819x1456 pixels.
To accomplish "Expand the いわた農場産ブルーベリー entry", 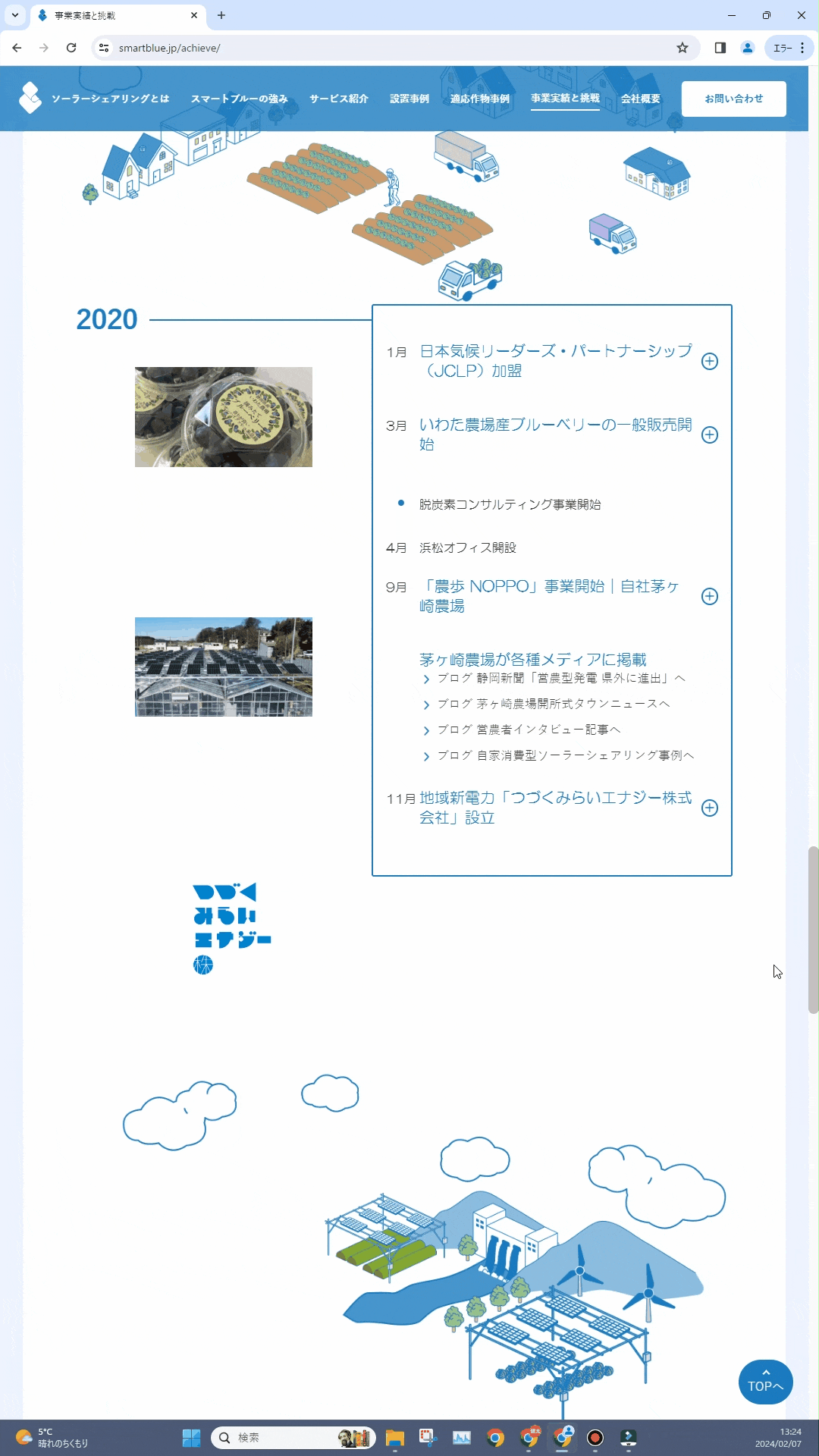I will coord(709,435).
